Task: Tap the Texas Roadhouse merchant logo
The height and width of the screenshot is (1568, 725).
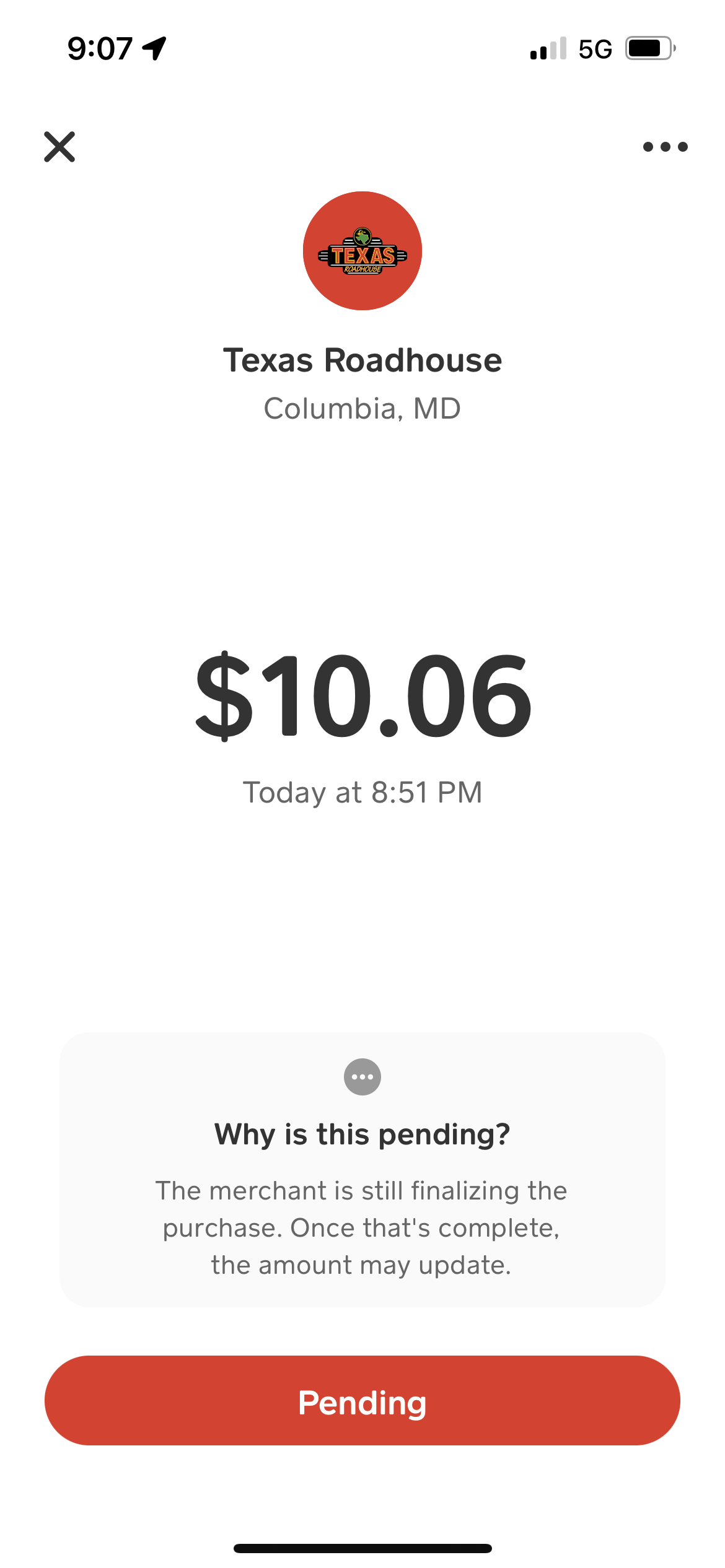Action: (362, 250)
